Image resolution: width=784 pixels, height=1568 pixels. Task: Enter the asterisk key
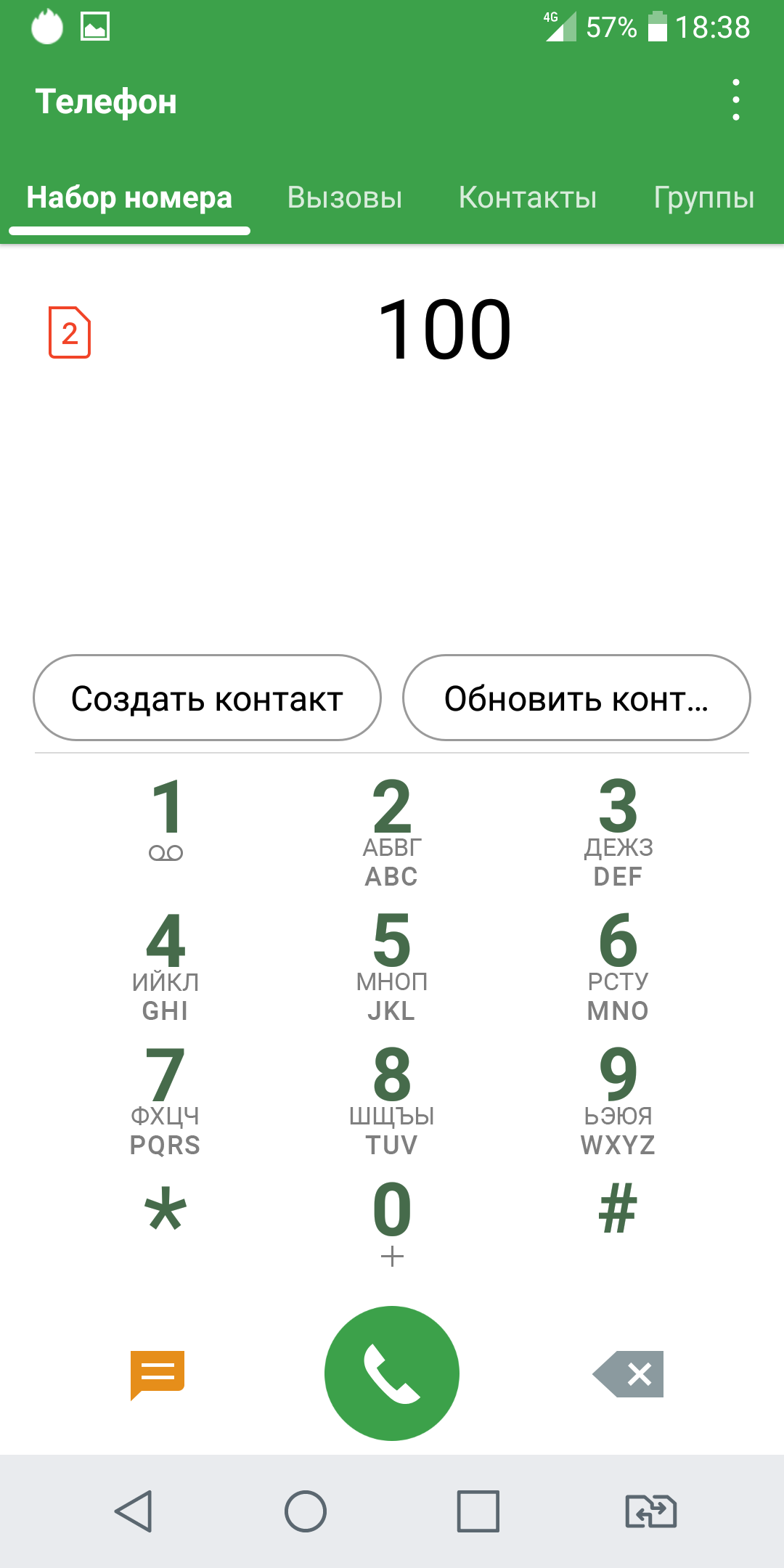tap(166, 1211)
